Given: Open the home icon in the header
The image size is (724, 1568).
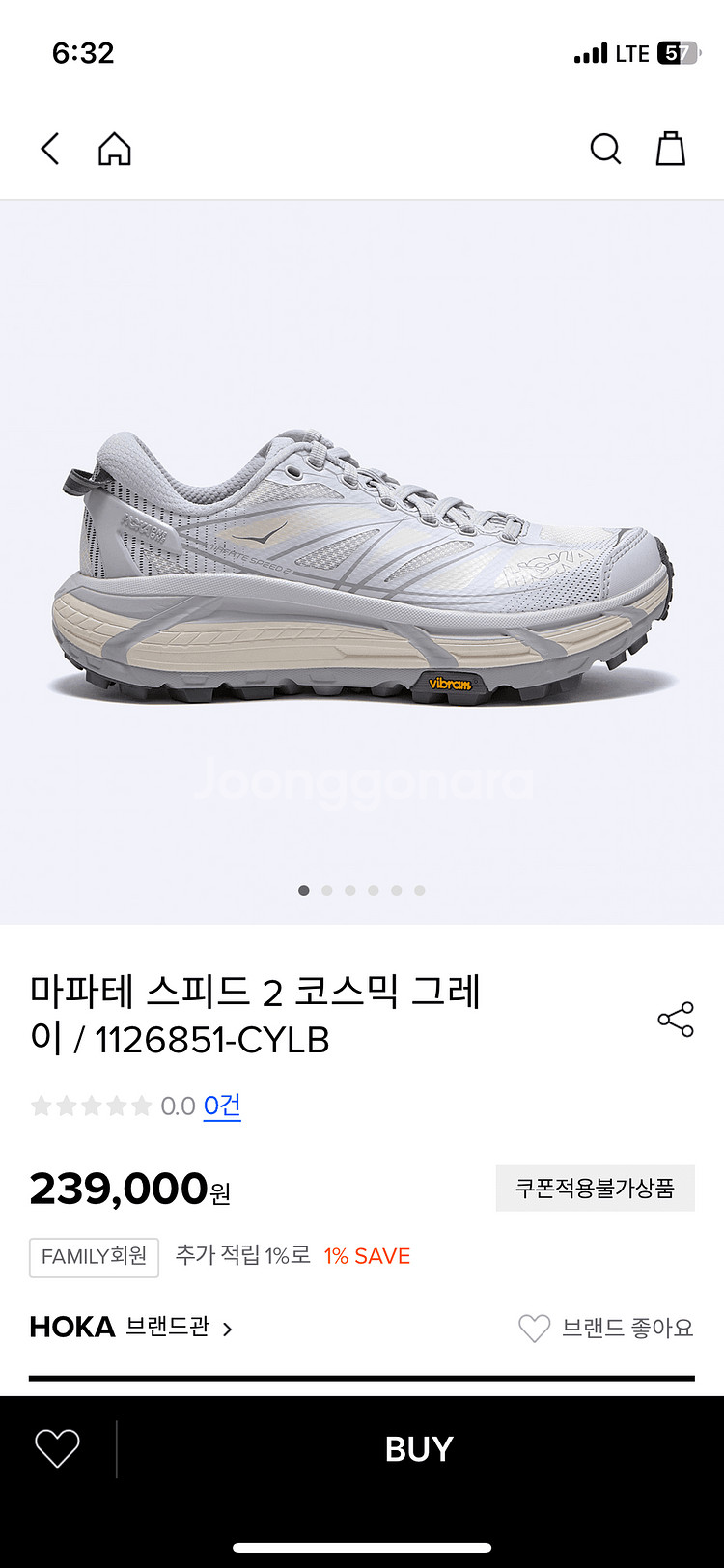Looking at the screenshot, I should click(x=114, y=149).
